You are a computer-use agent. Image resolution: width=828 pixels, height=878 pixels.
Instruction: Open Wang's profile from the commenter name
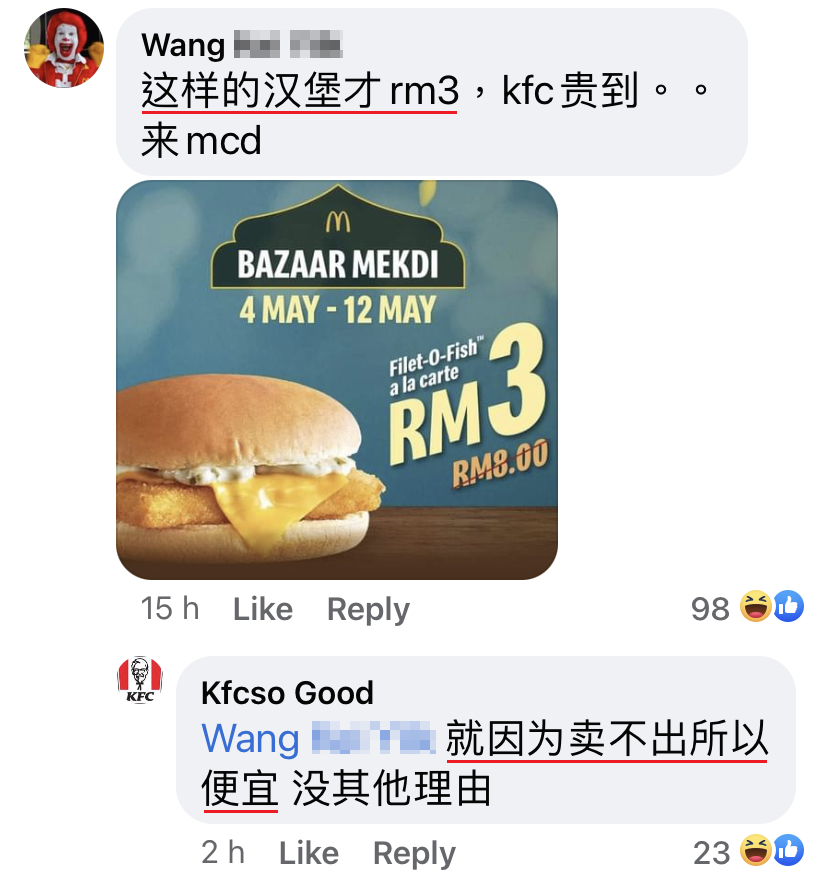(184, 44)
